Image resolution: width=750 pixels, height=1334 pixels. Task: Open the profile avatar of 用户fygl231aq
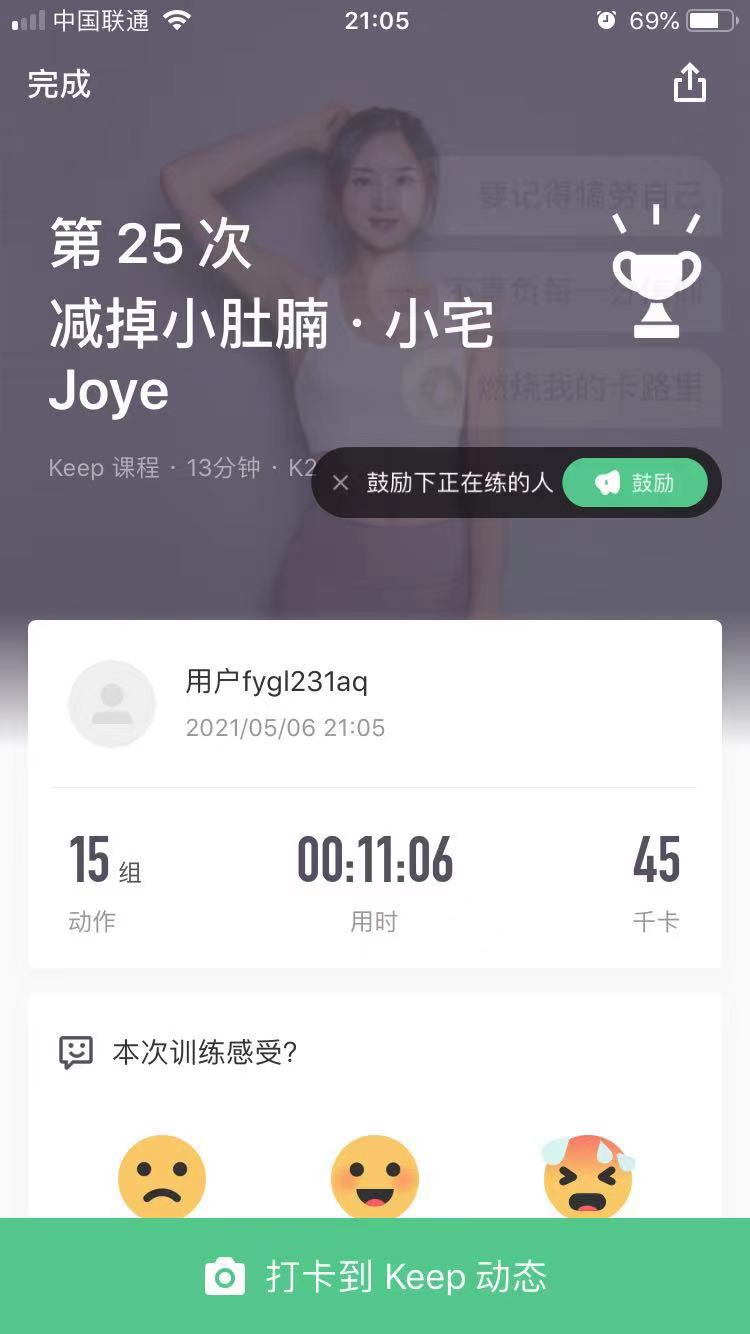(x=112, y=704)
